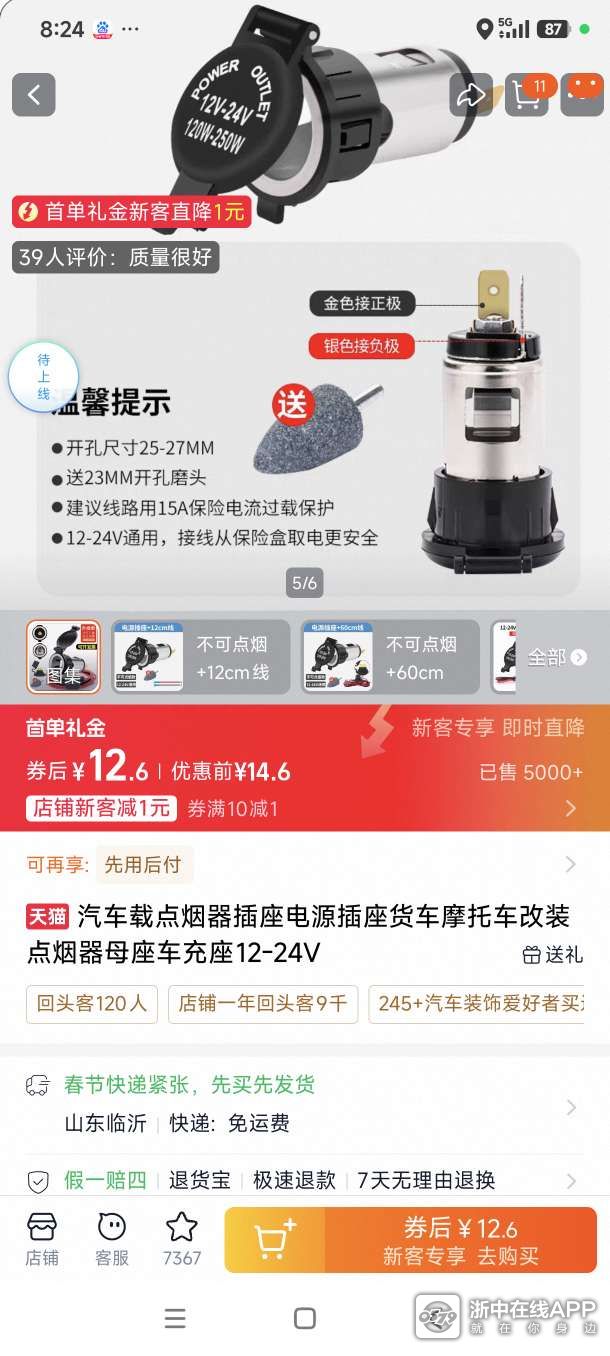Add product to favorites with the star
This screenshot has height=1356, width=610.
pyautogui.click(x=182, y=1239)
